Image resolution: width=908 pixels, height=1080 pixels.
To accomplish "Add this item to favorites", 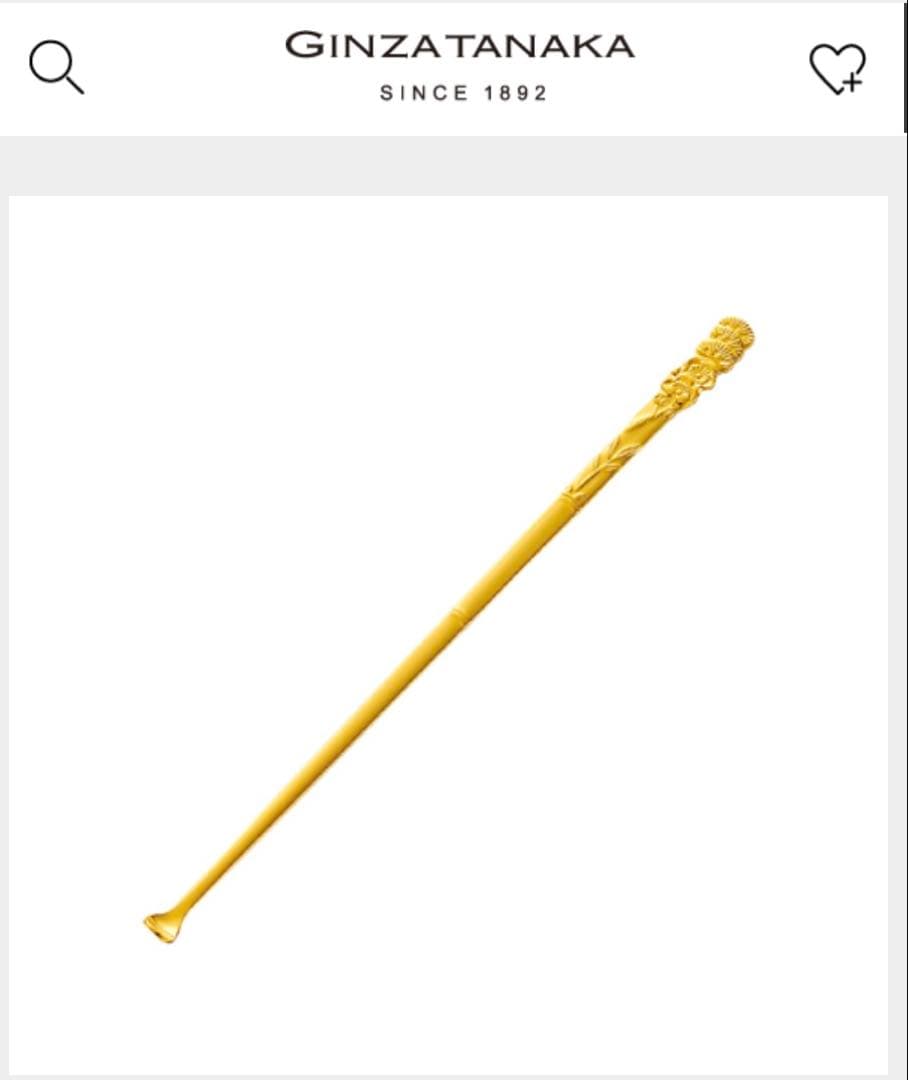I will [x=836, y=69].
